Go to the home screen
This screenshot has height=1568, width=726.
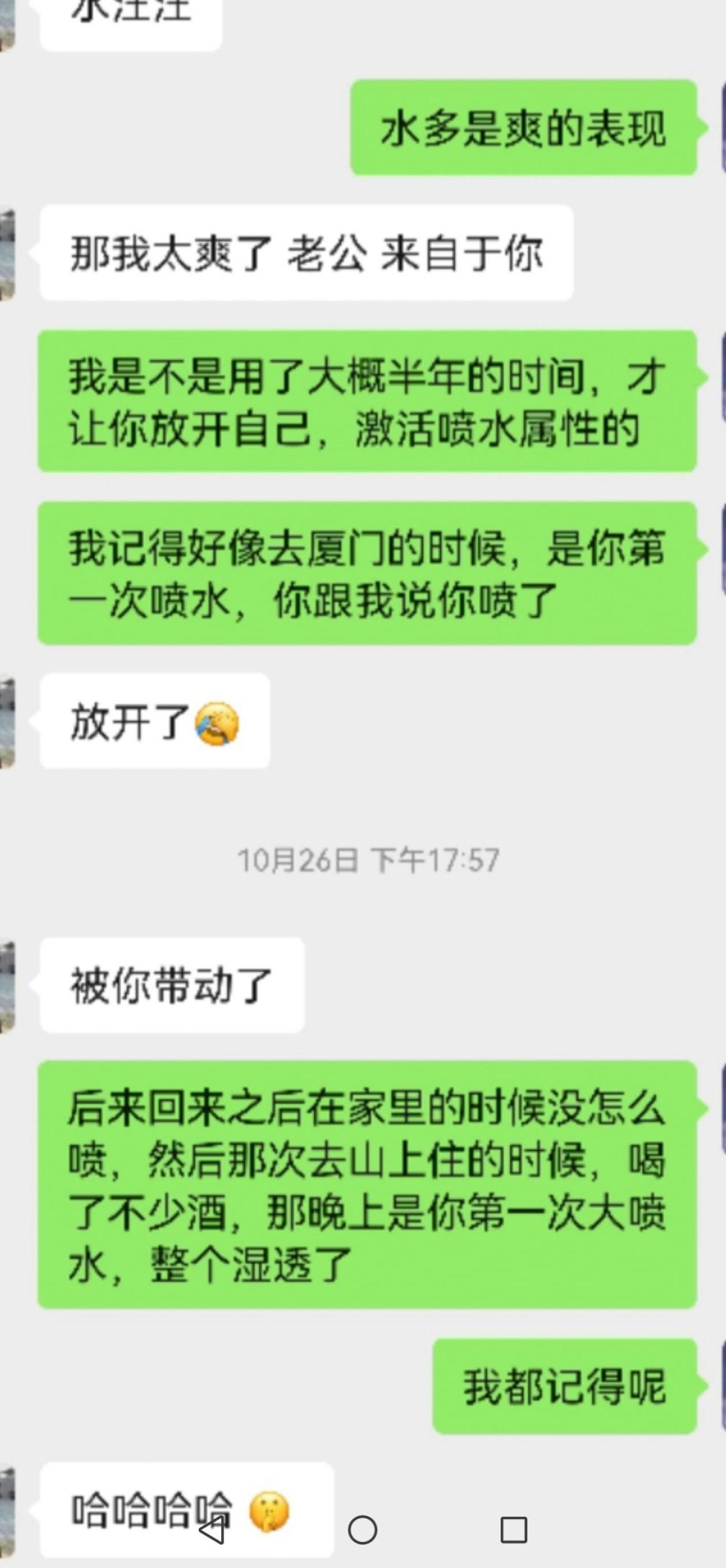(x=362, y=1529)
